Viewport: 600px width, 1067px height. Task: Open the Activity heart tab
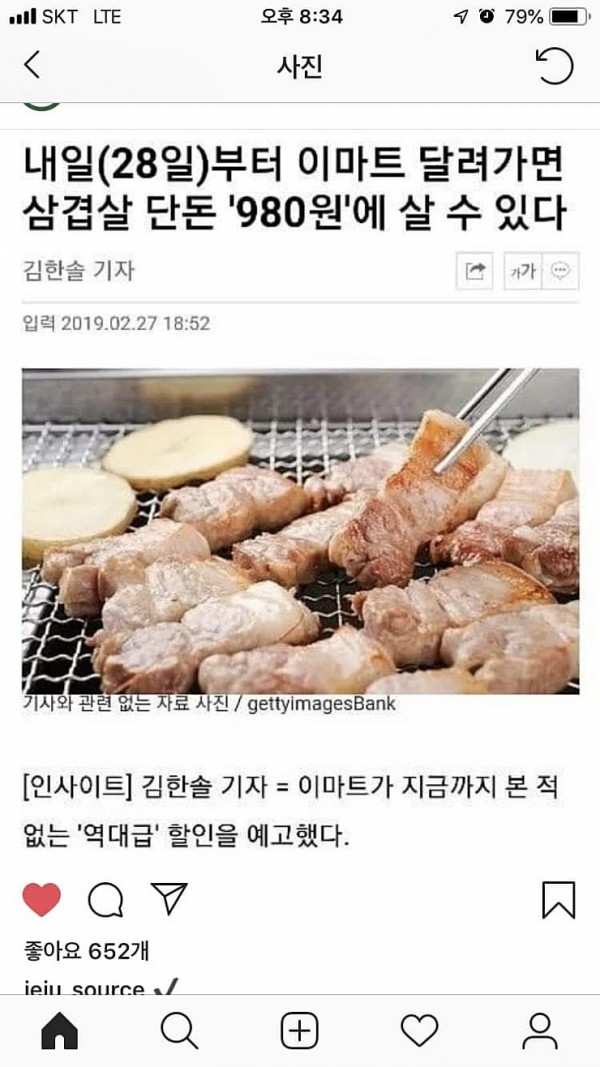(419, 1030)
